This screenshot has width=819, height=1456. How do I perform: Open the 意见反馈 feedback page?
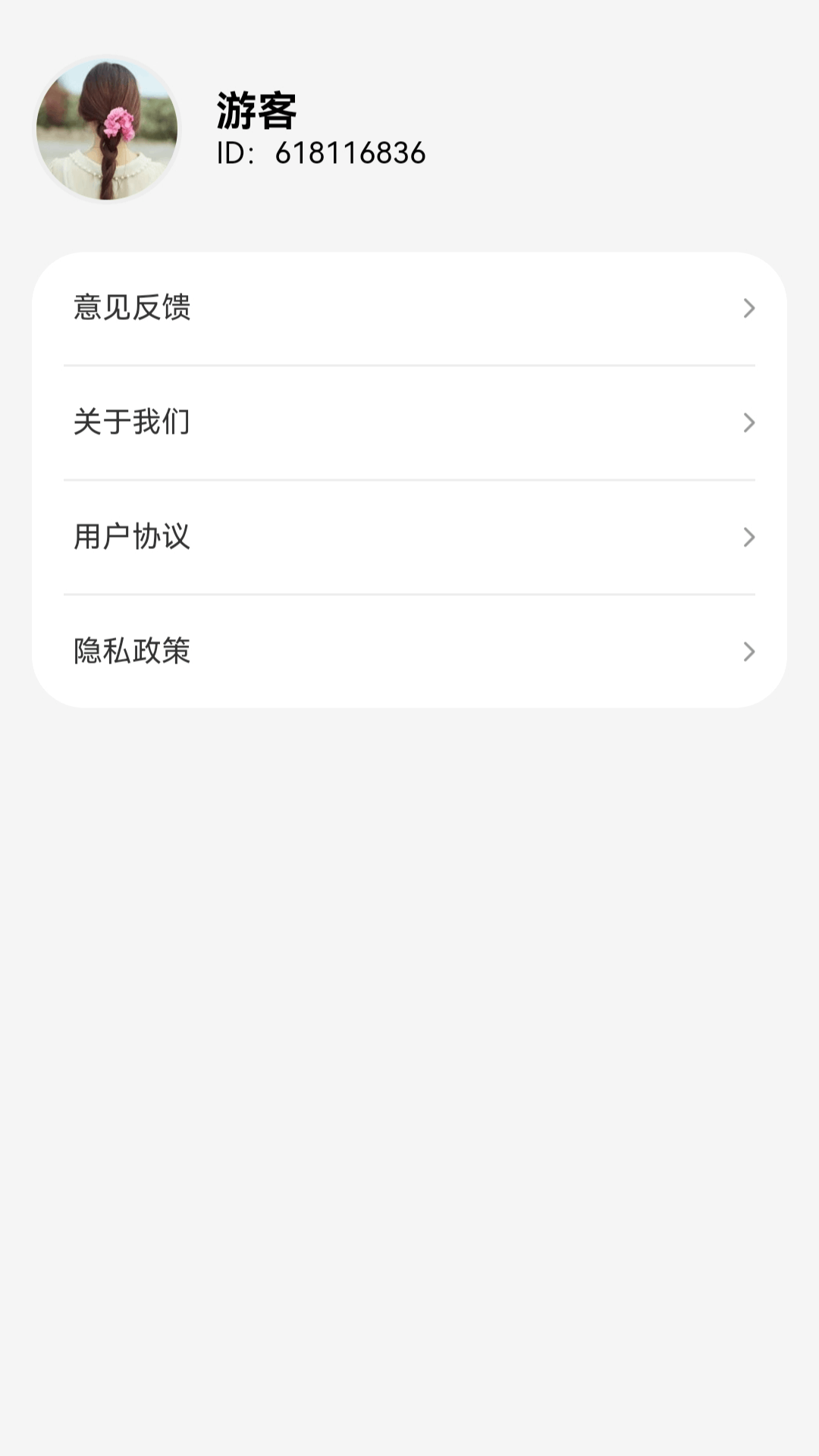click(409, 309)
